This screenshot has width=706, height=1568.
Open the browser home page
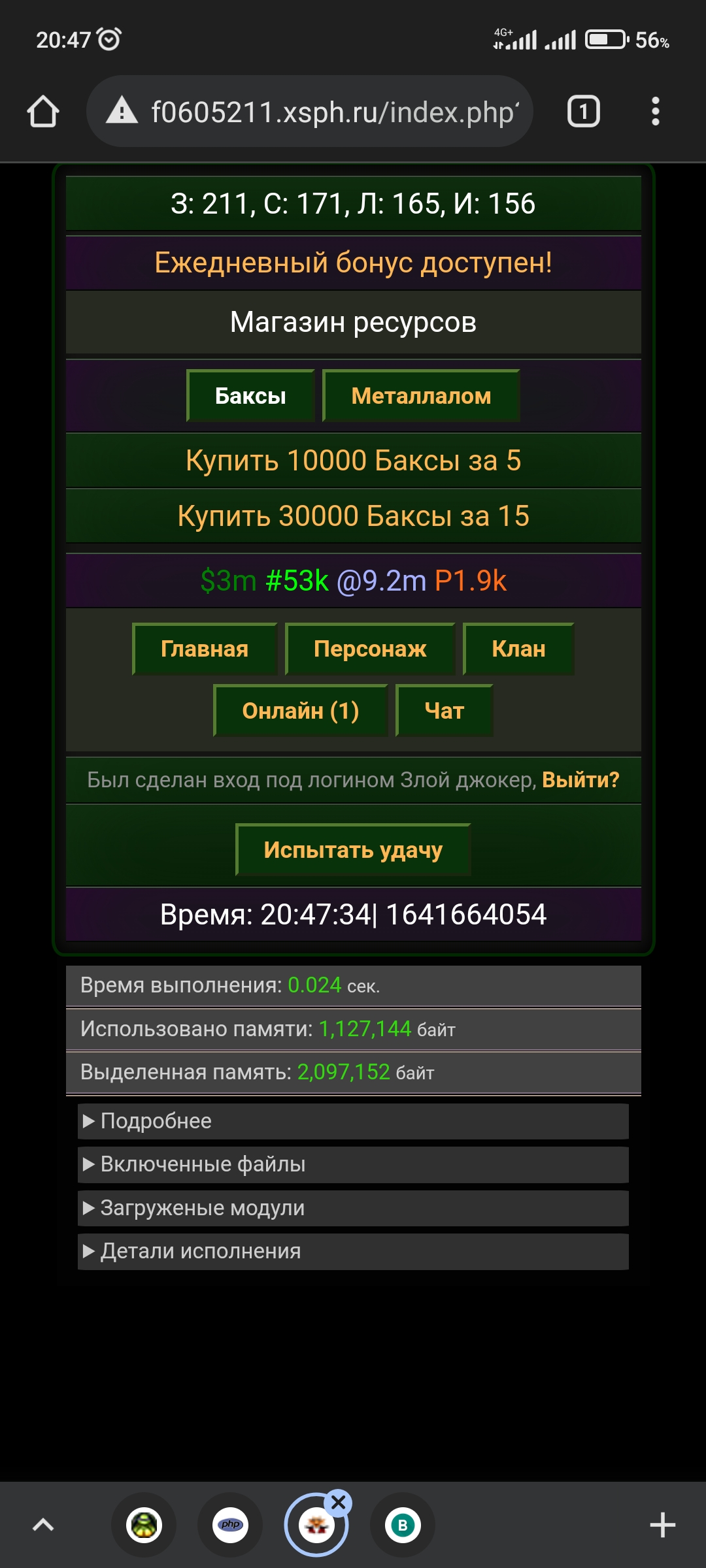pos(43,112)
